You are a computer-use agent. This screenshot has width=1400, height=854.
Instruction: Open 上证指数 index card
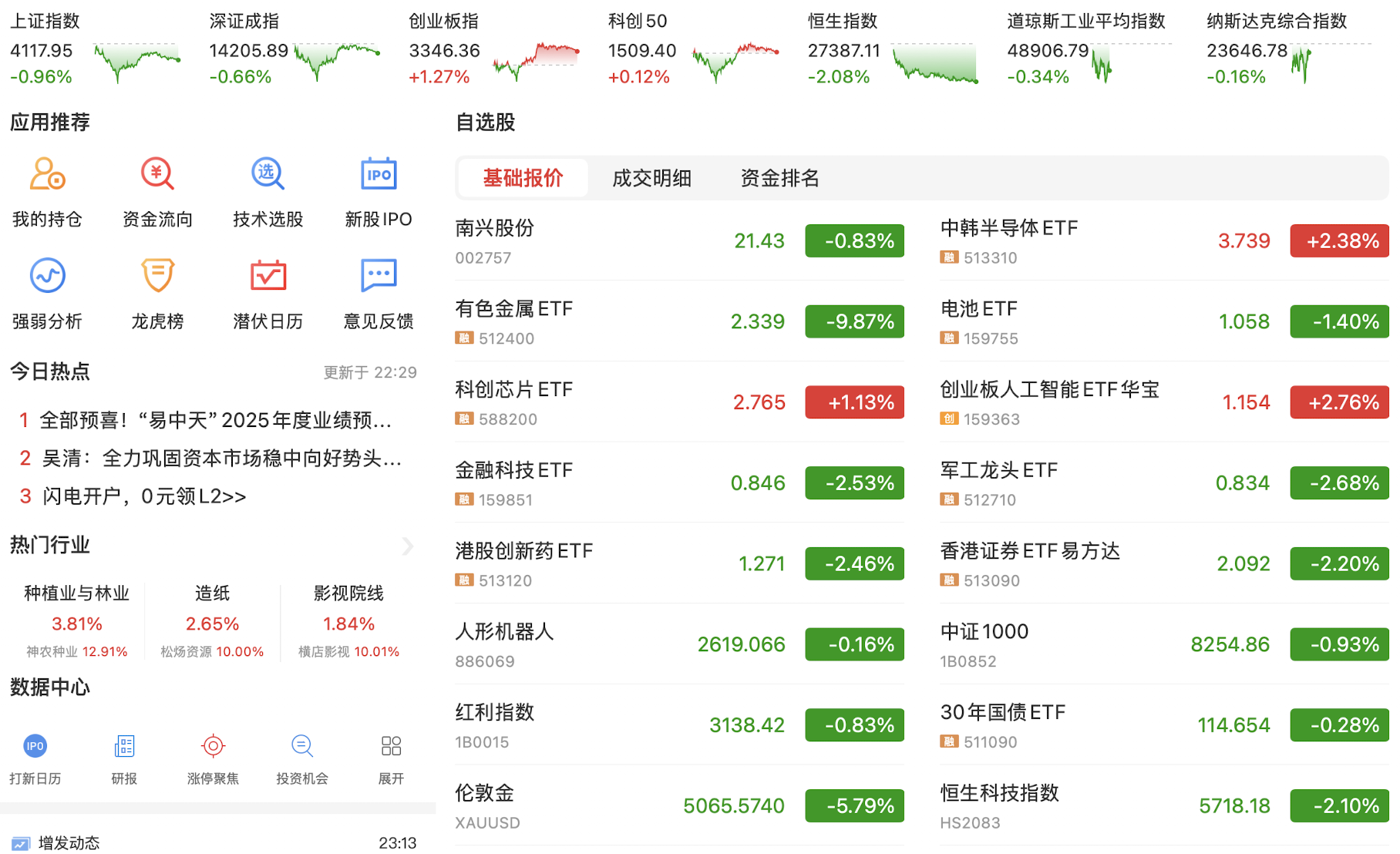click(94, 49)
